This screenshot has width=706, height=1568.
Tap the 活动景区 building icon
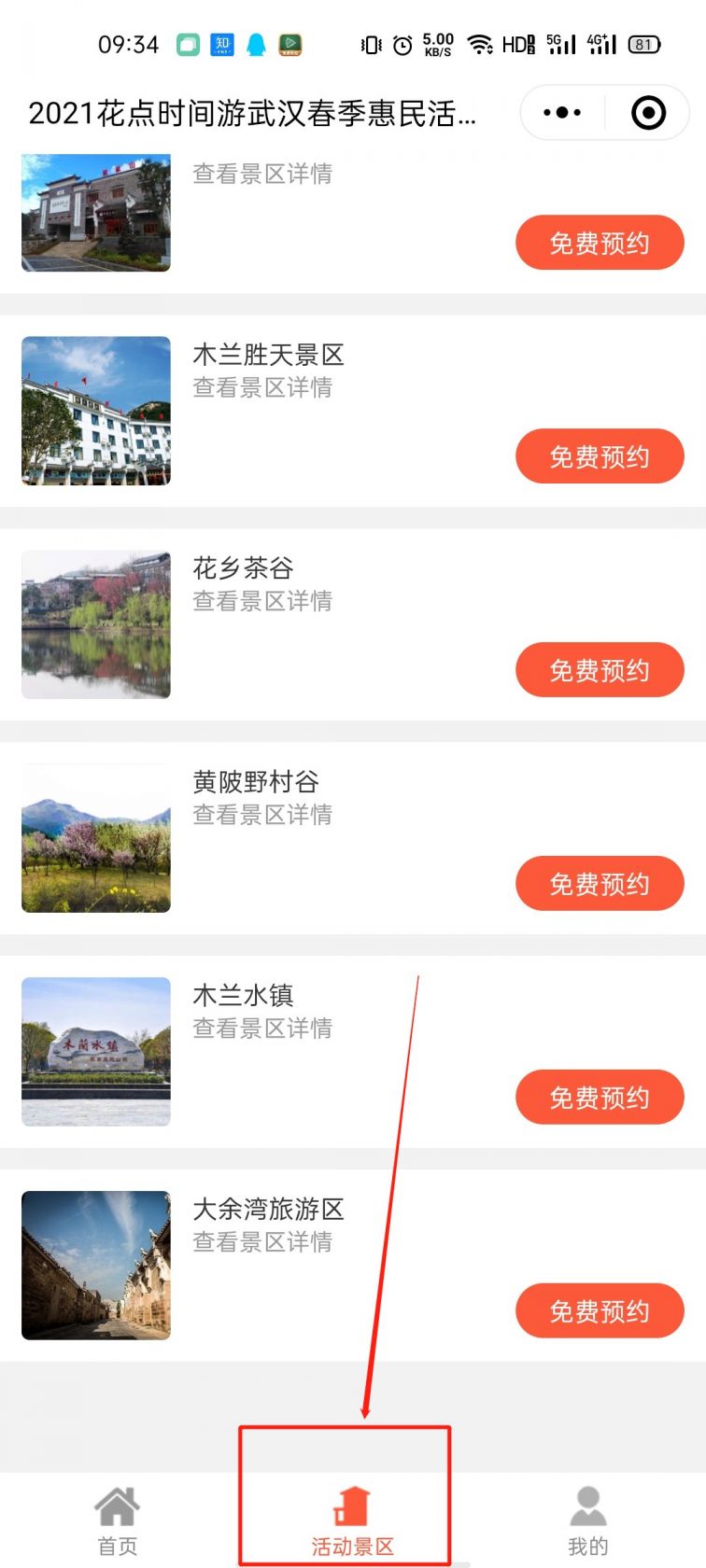[350, 1500]
